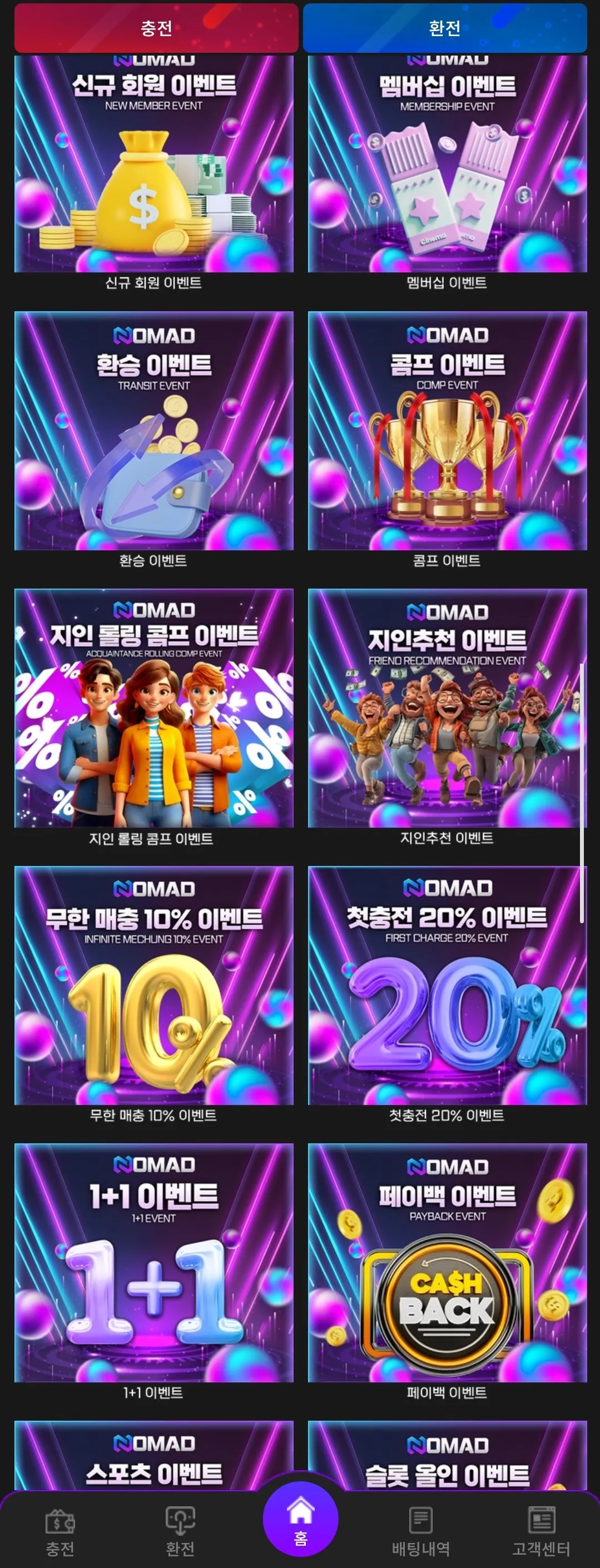The image size is (600, 1568).
Task: Go to the 홈 tab
Action: click(300, 1519)
